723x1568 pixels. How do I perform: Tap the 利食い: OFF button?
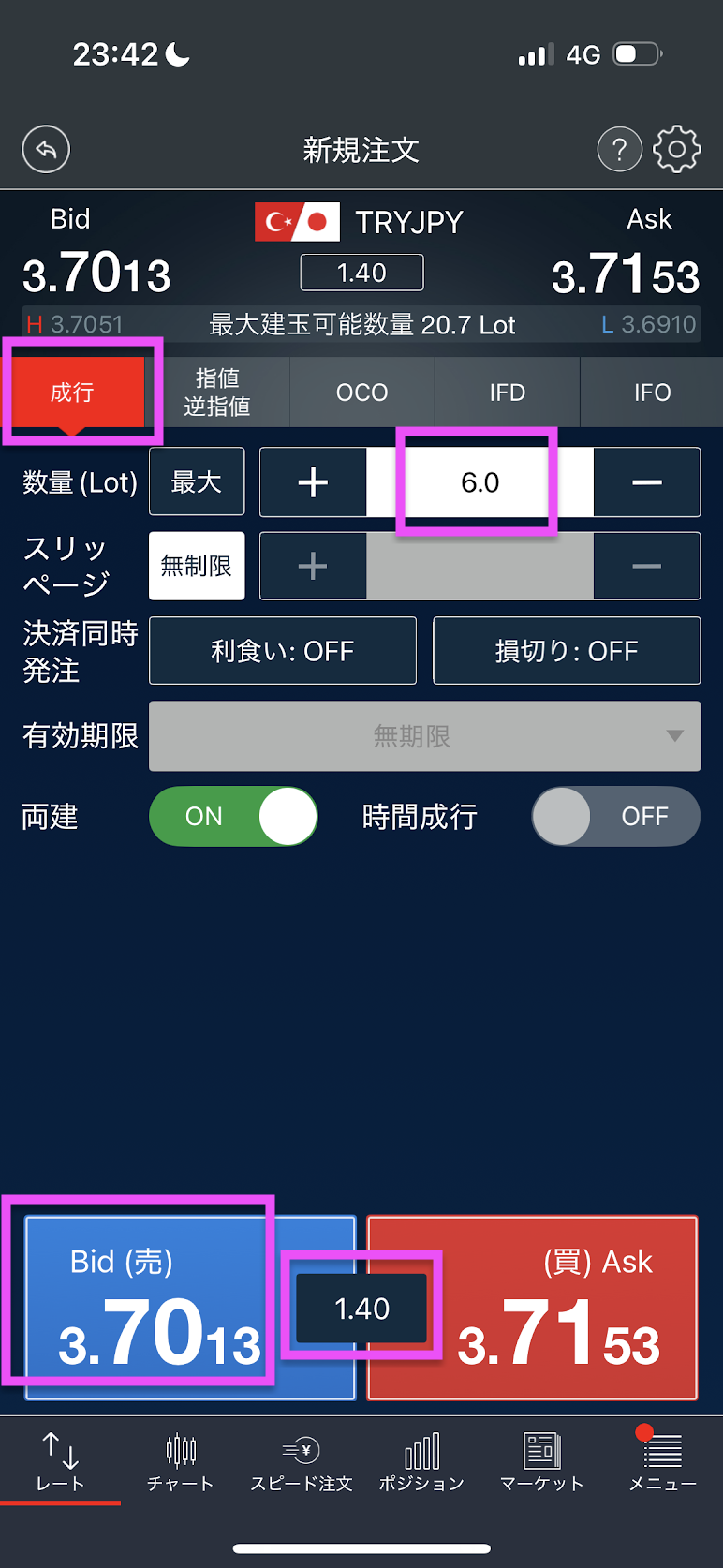tap(283, 650)
